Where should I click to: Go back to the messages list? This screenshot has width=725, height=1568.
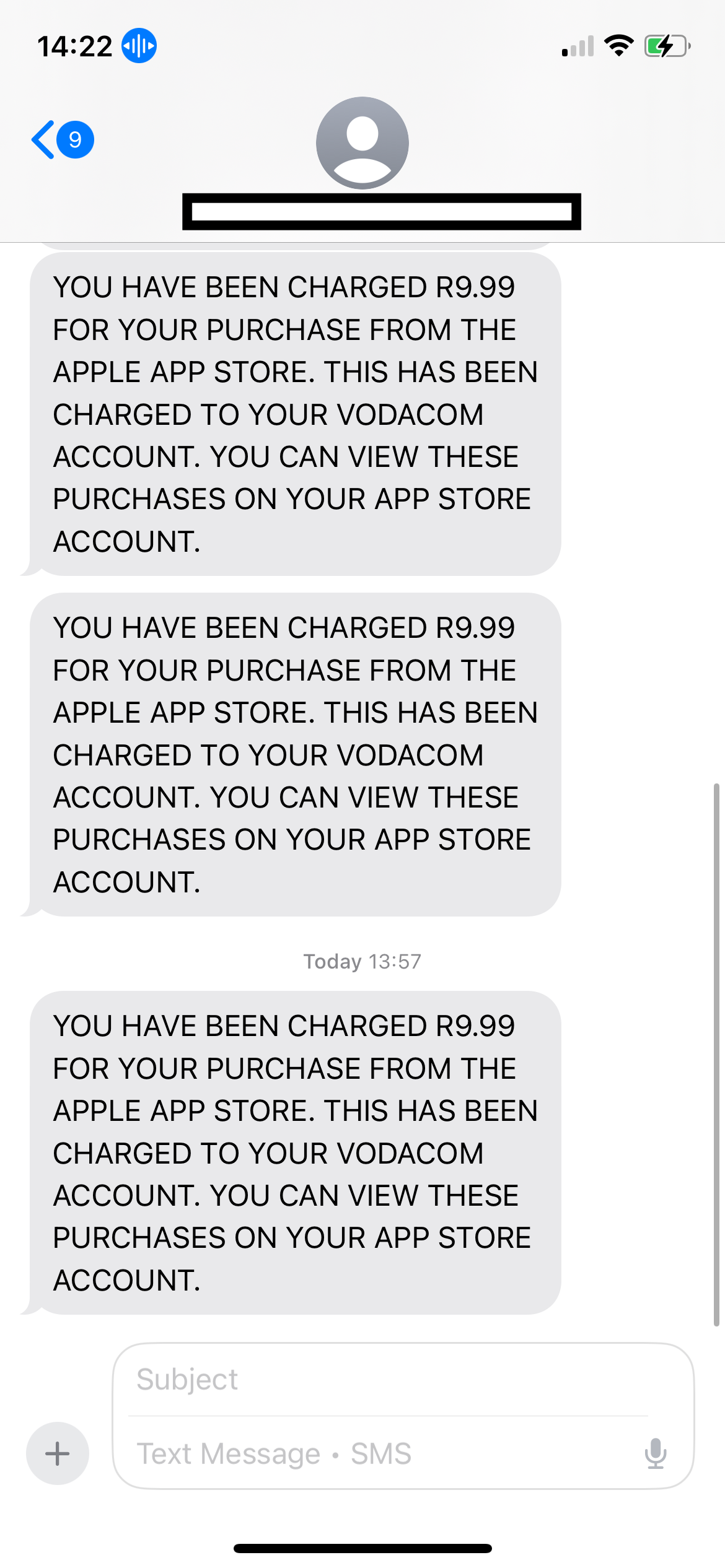[62, 140]
